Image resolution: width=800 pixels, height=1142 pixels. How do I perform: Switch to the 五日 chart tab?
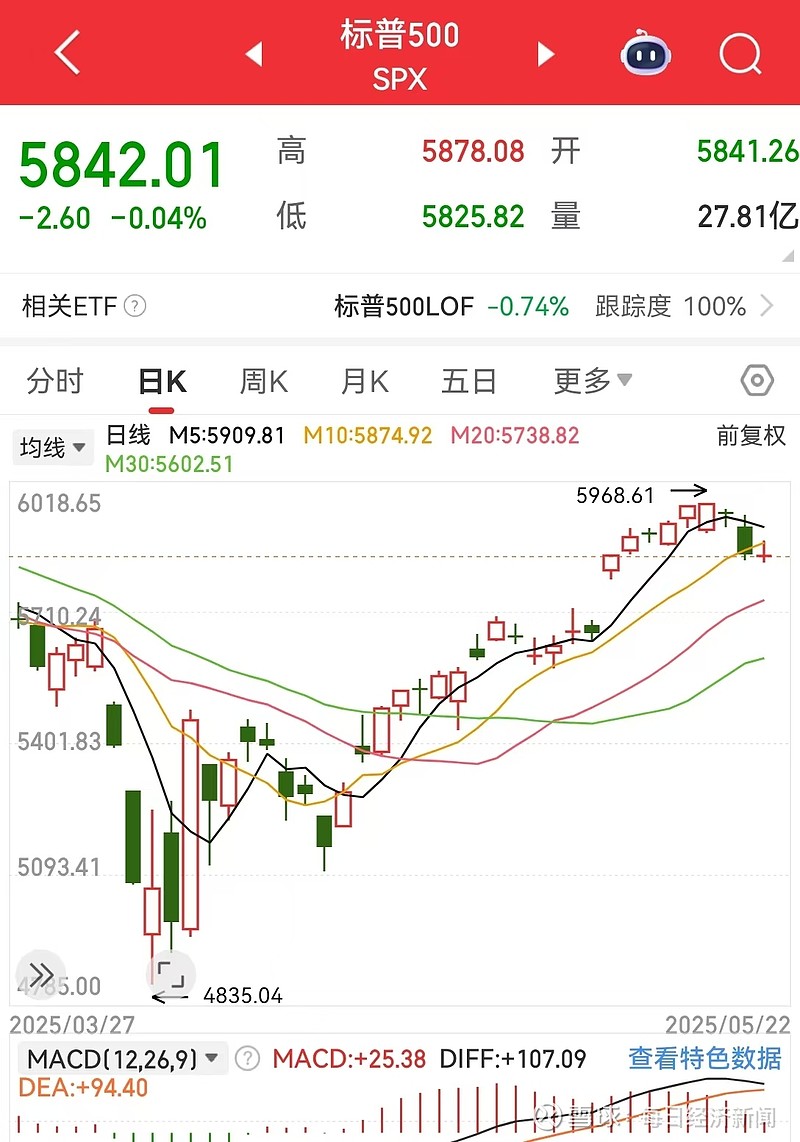469,381
